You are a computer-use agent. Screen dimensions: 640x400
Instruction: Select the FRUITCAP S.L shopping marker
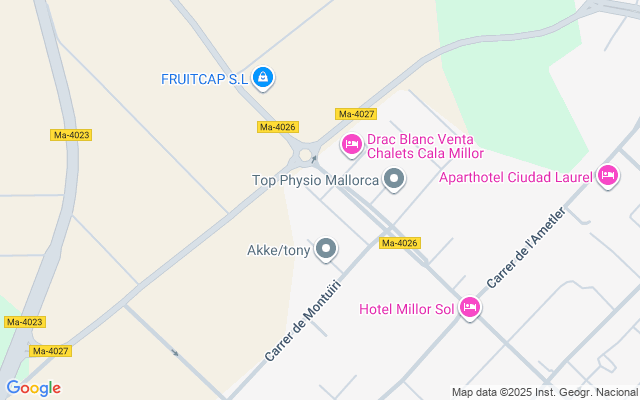[263, 76]
